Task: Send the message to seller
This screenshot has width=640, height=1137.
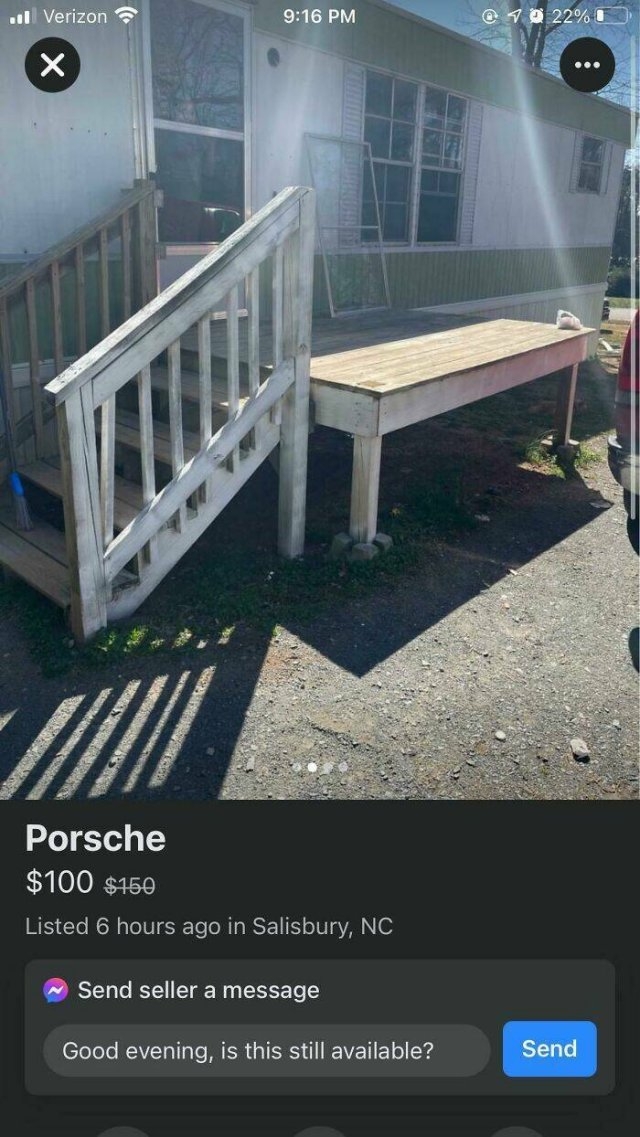Action: (x=549, y=1049)
